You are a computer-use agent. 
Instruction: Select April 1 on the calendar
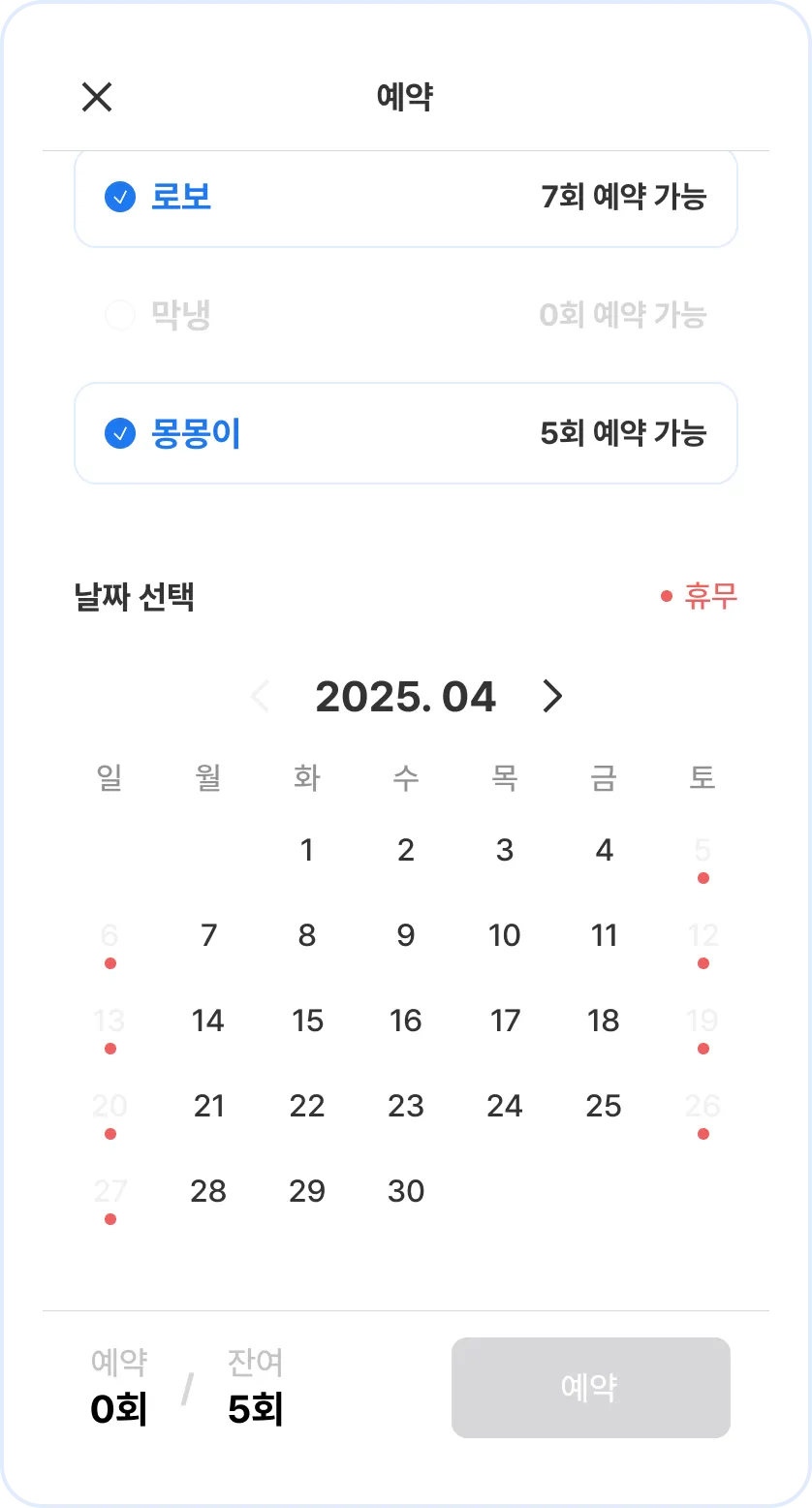tap(307, 850)
